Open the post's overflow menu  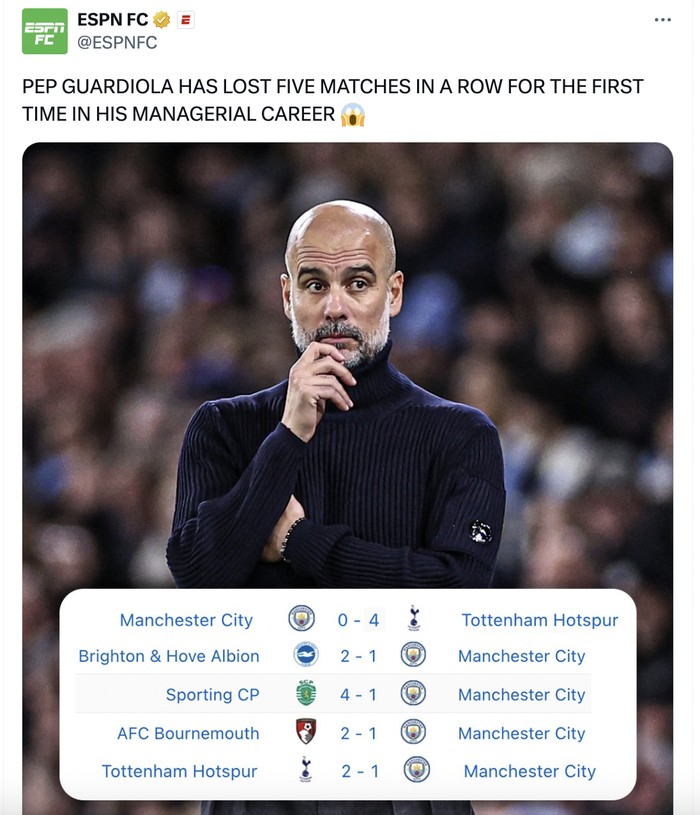pyautogui.click(x=663, y=19)
